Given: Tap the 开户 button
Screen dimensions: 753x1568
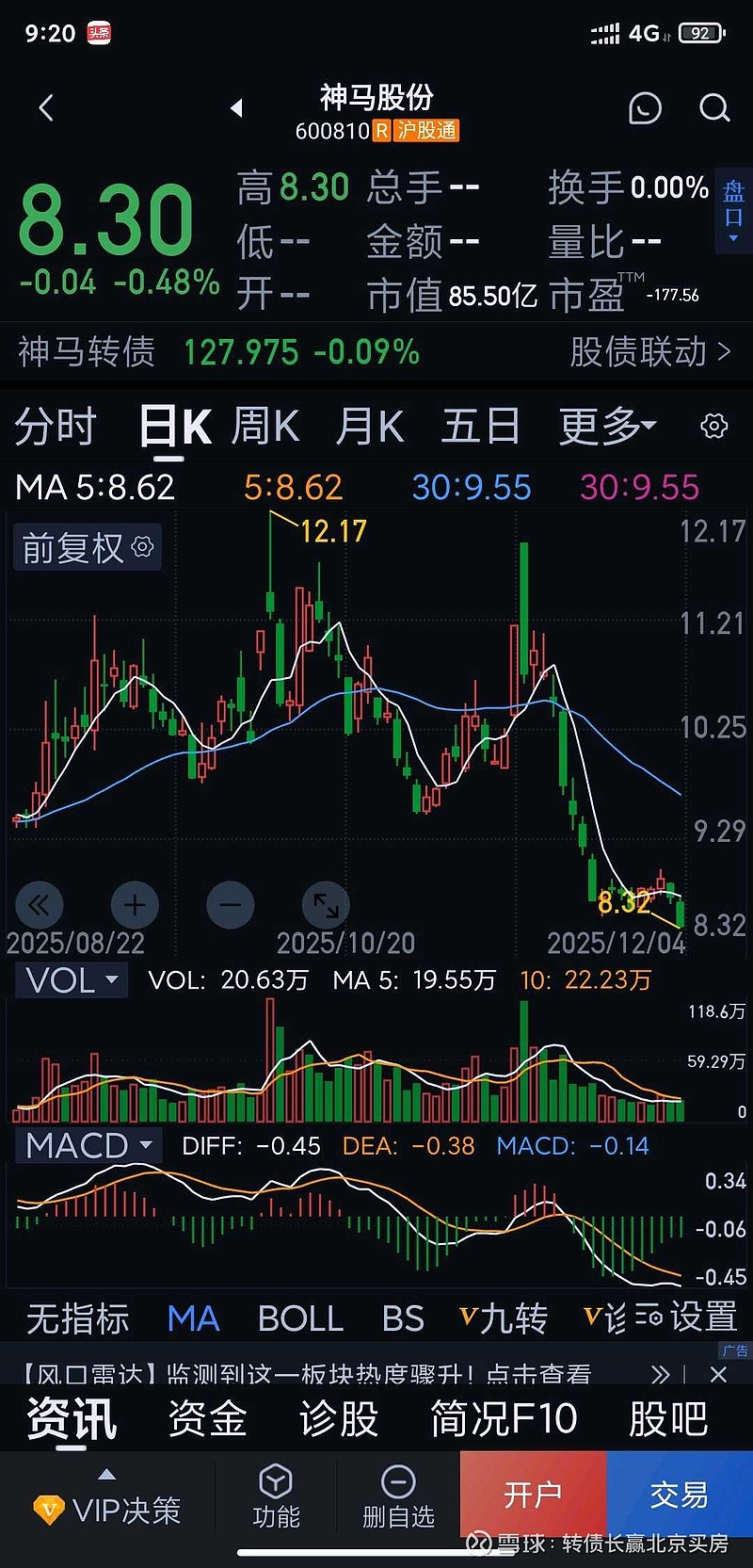Looking at the screenshot, I should pos(533,1493).
